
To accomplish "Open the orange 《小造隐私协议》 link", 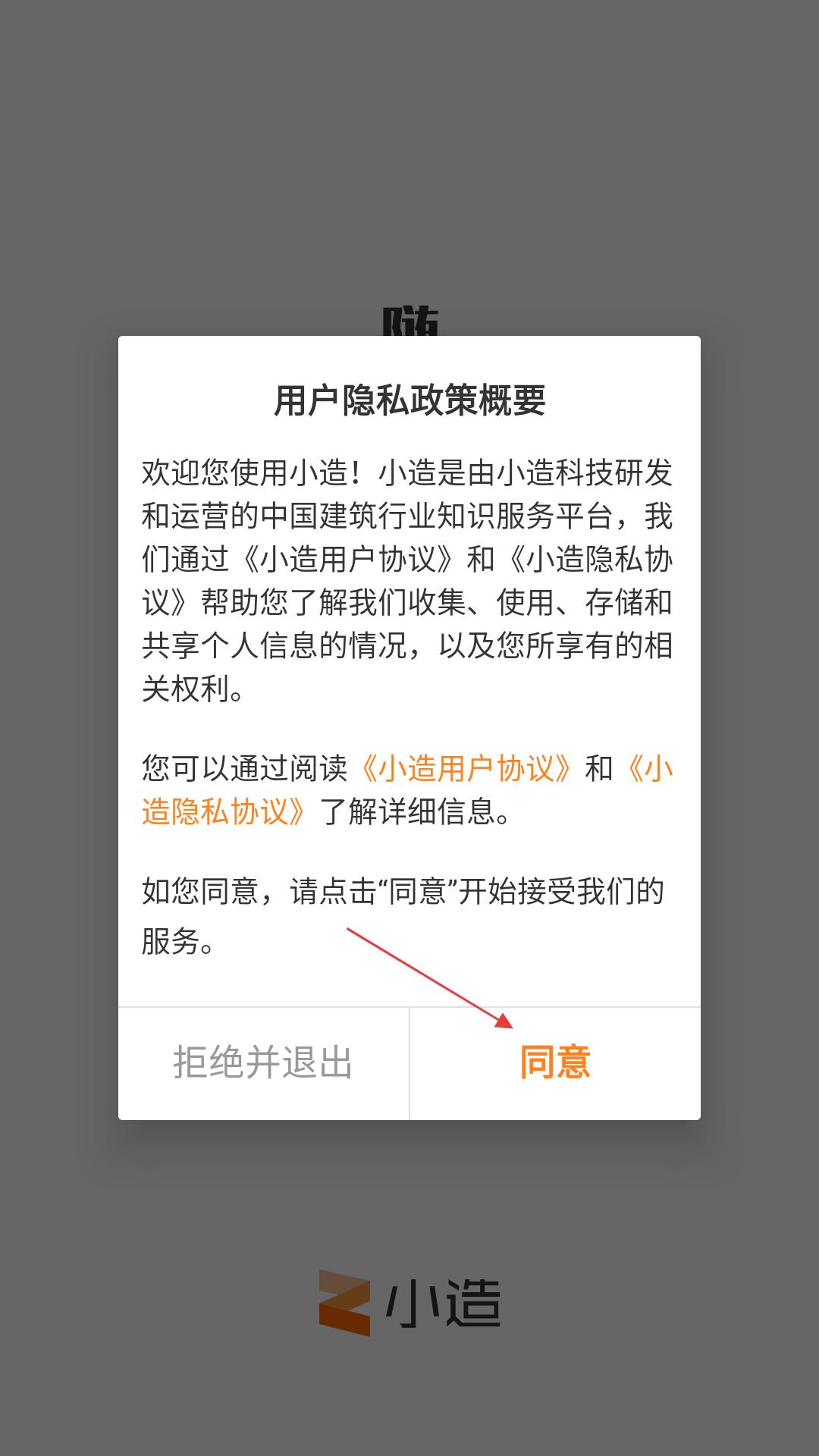I will [x=224, y=811].
